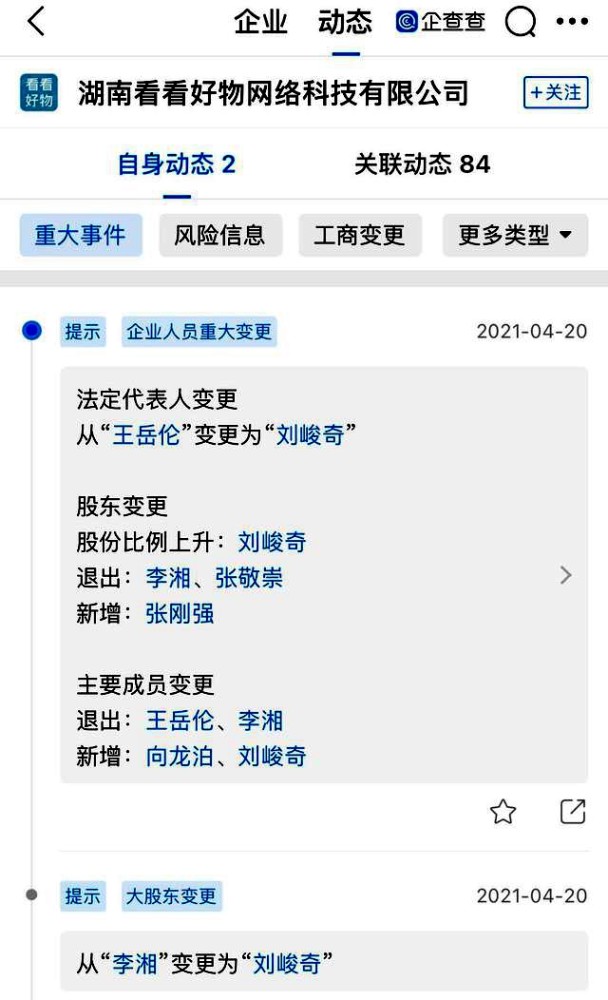Open the three-dot overflow menu
This screenshot has width=608, height=1000.
(572, 22)
